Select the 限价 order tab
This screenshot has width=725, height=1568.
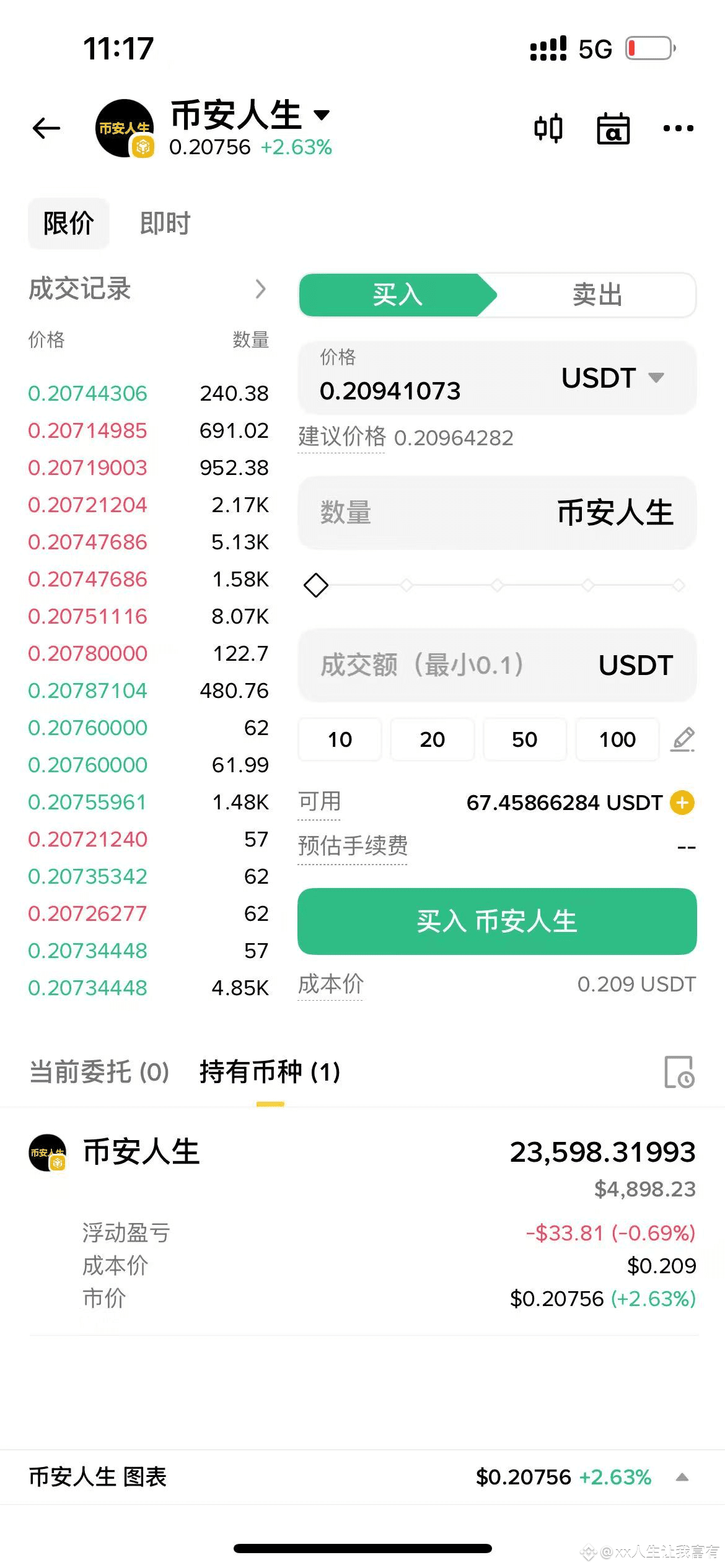coord(68,224)
